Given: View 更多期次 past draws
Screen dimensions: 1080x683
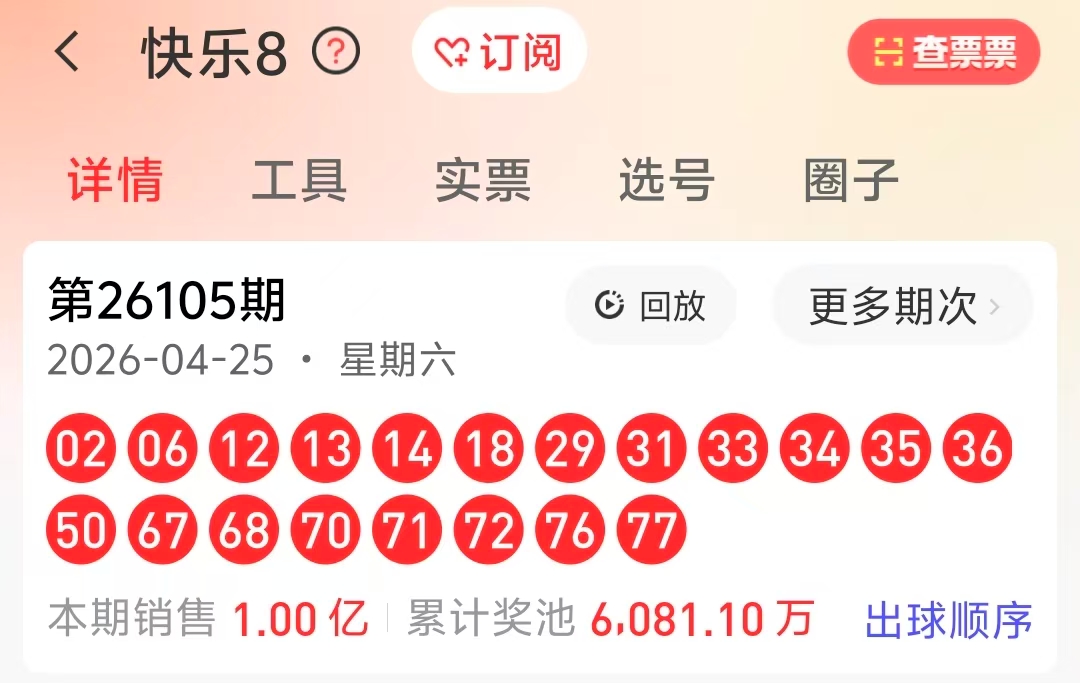Looking at the screenshot, I should pos(902,306).
